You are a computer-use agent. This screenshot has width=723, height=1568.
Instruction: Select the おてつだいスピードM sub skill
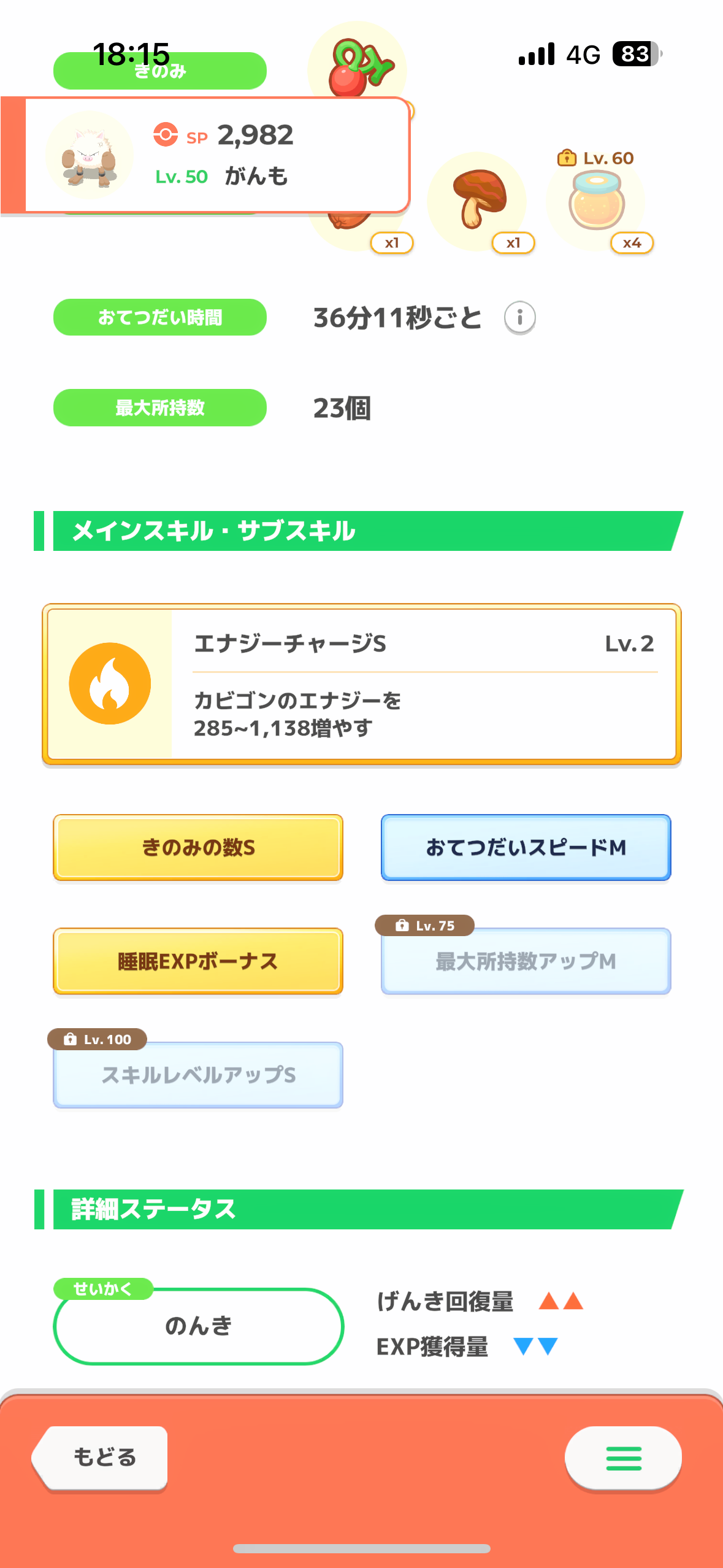526,847
